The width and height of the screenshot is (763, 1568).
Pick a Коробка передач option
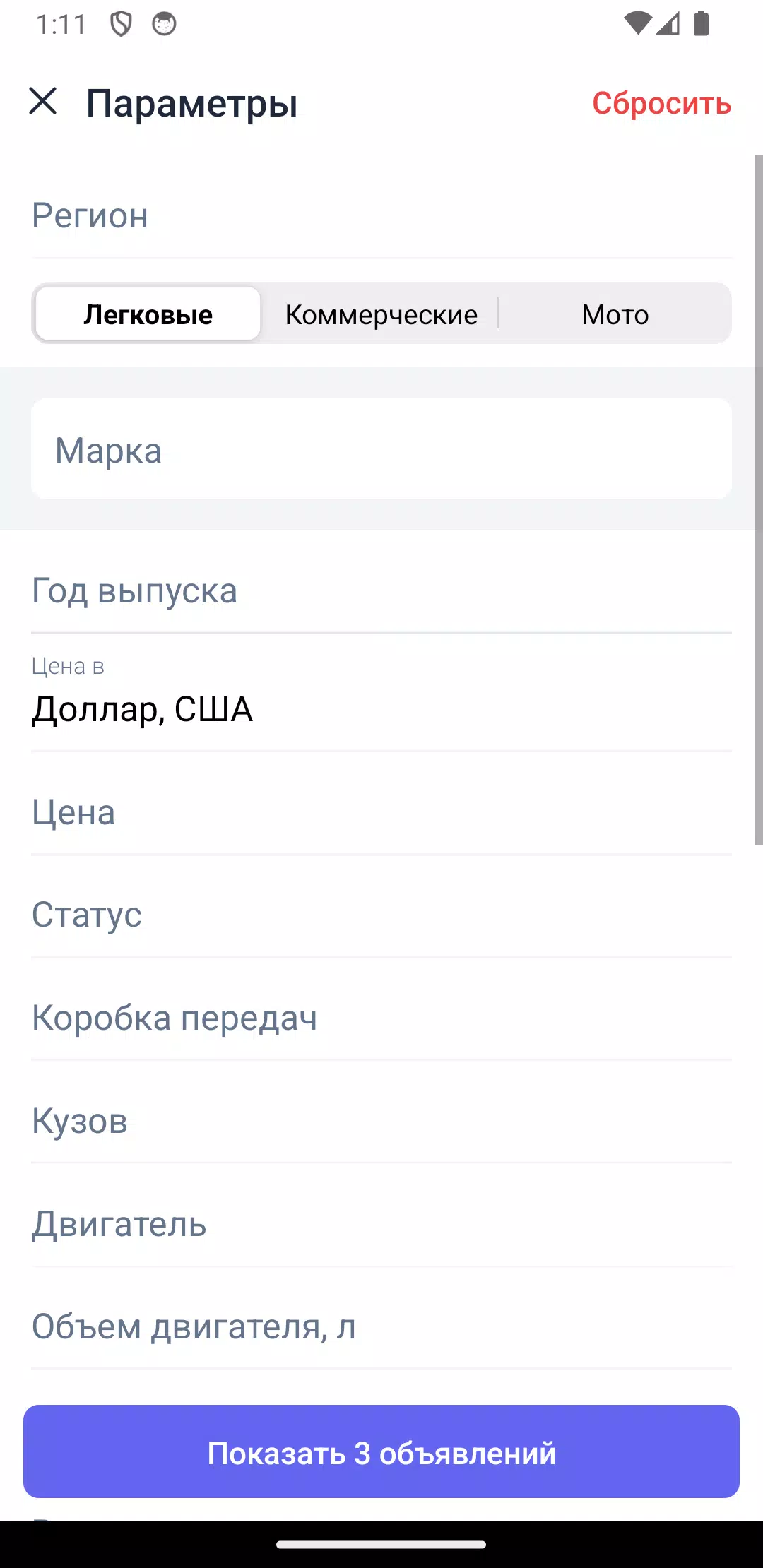tap(381, 1018)
